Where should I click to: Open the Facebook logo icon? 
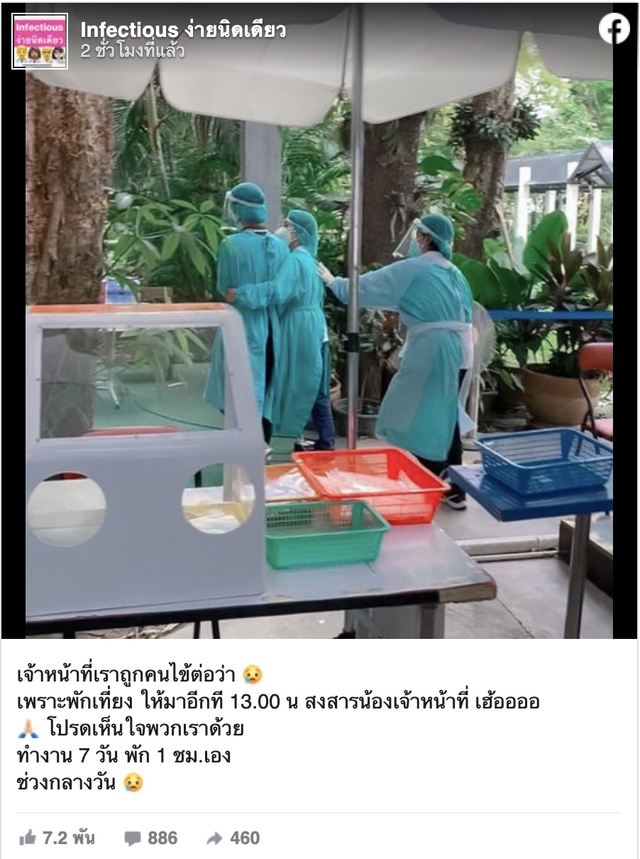(614, 28)
